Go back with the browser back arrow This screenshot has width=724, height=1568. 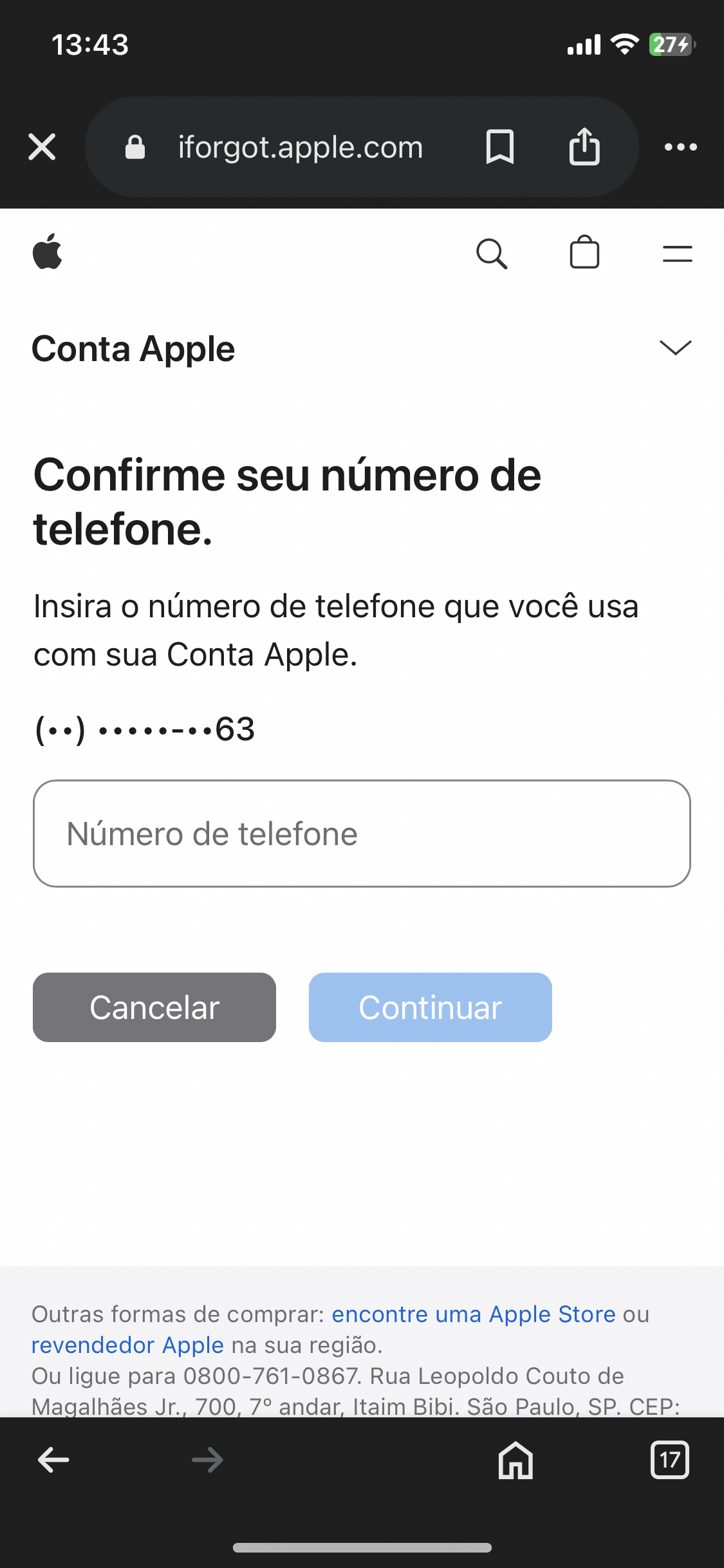pyautogui.click(x=53, y=1460)
